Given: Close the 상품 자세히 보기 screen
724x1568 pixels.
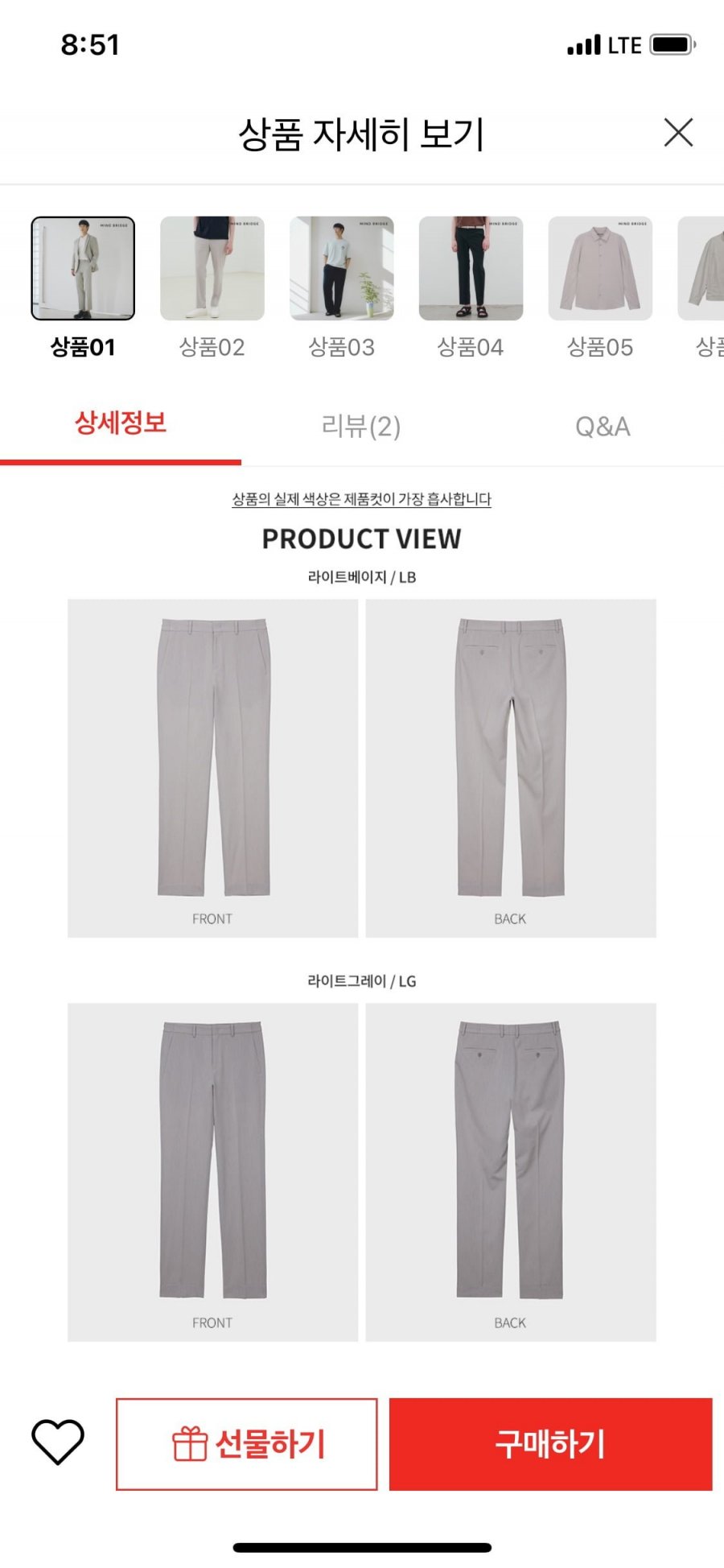Looking at the screenshot, I should (678, 133).
